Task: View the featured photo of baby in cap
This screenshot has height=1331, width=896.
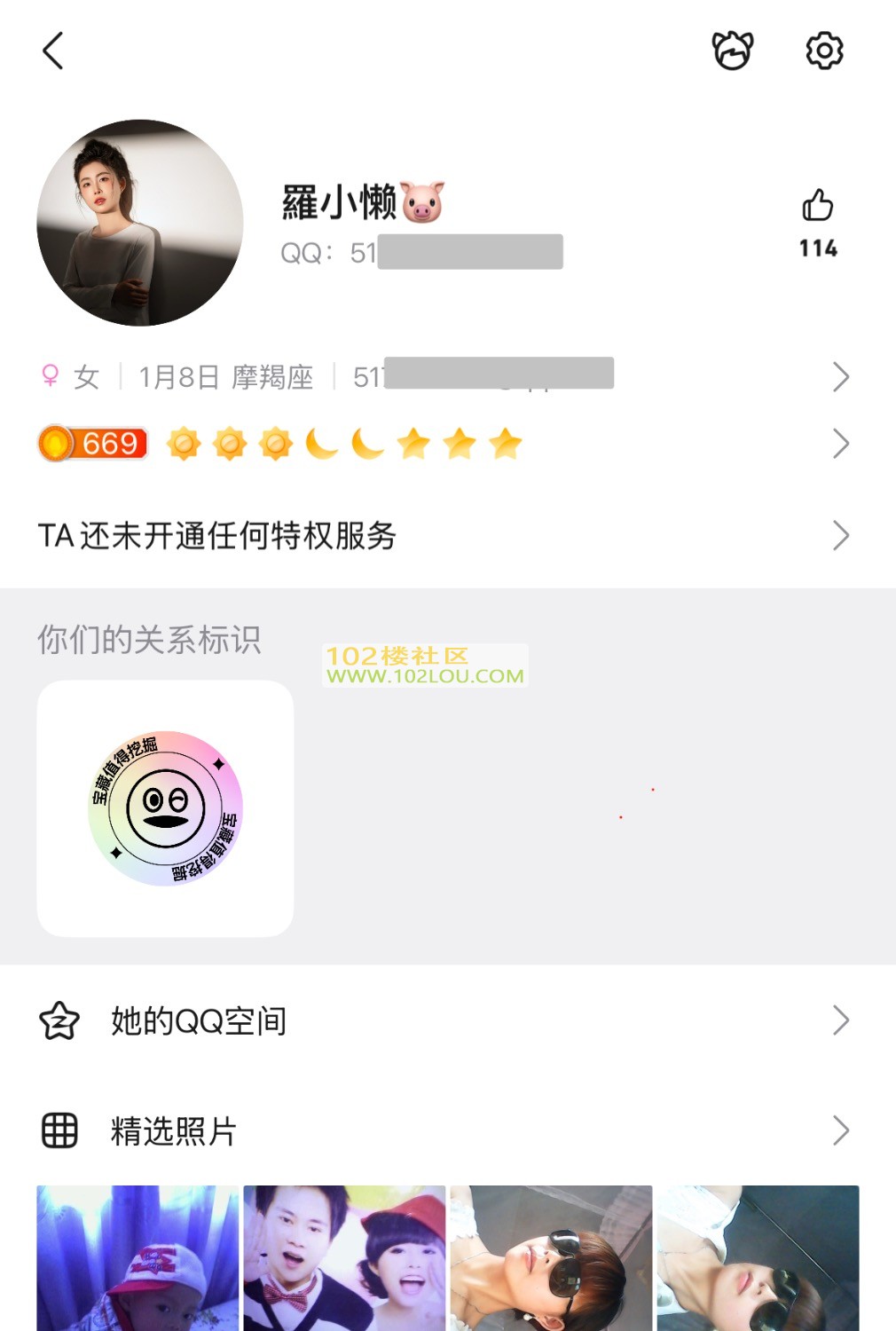Action: pos(138,1258)
